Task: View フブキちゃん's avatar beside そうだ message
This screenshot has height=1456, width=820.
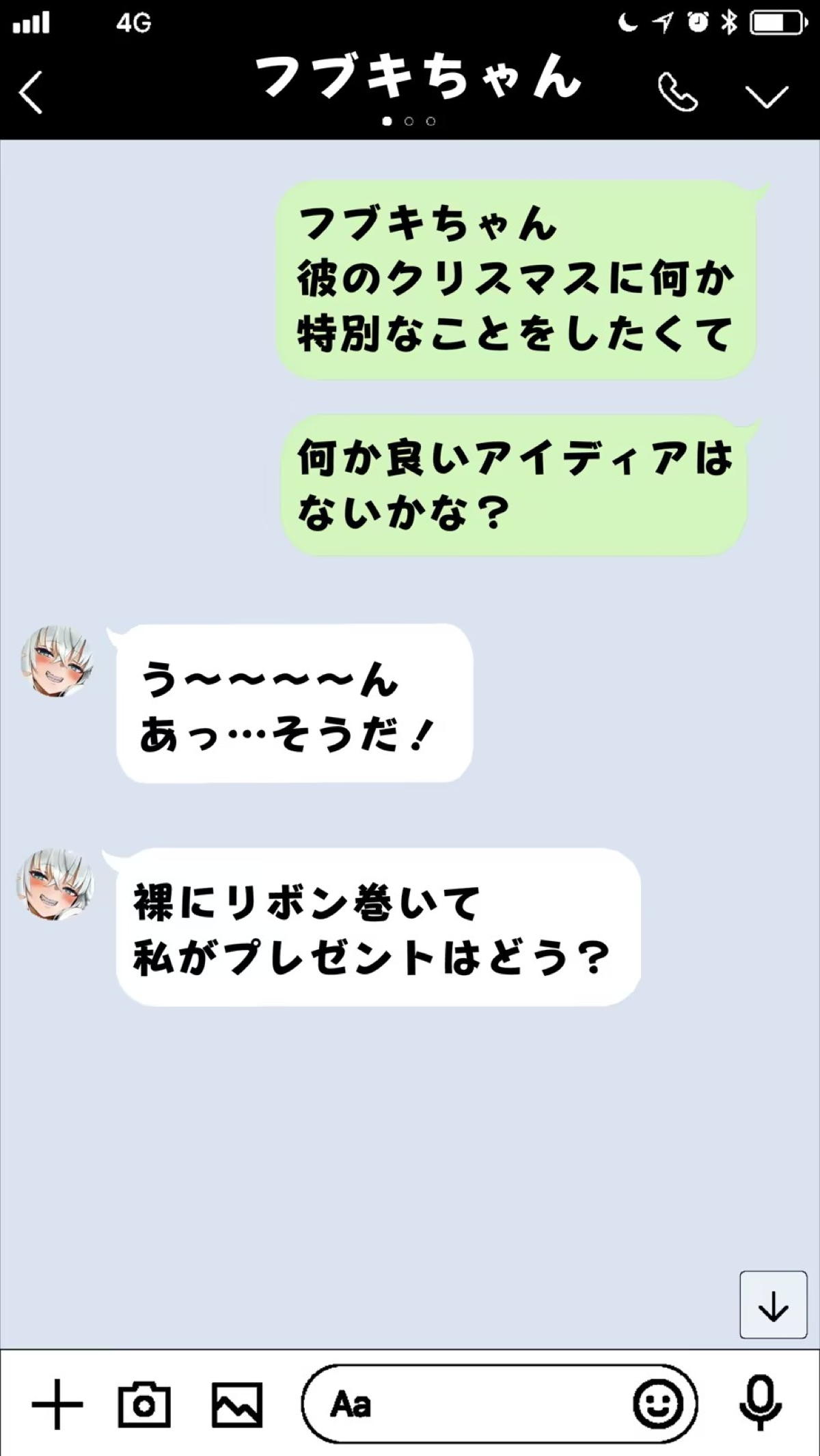Action: click(57, 661)
